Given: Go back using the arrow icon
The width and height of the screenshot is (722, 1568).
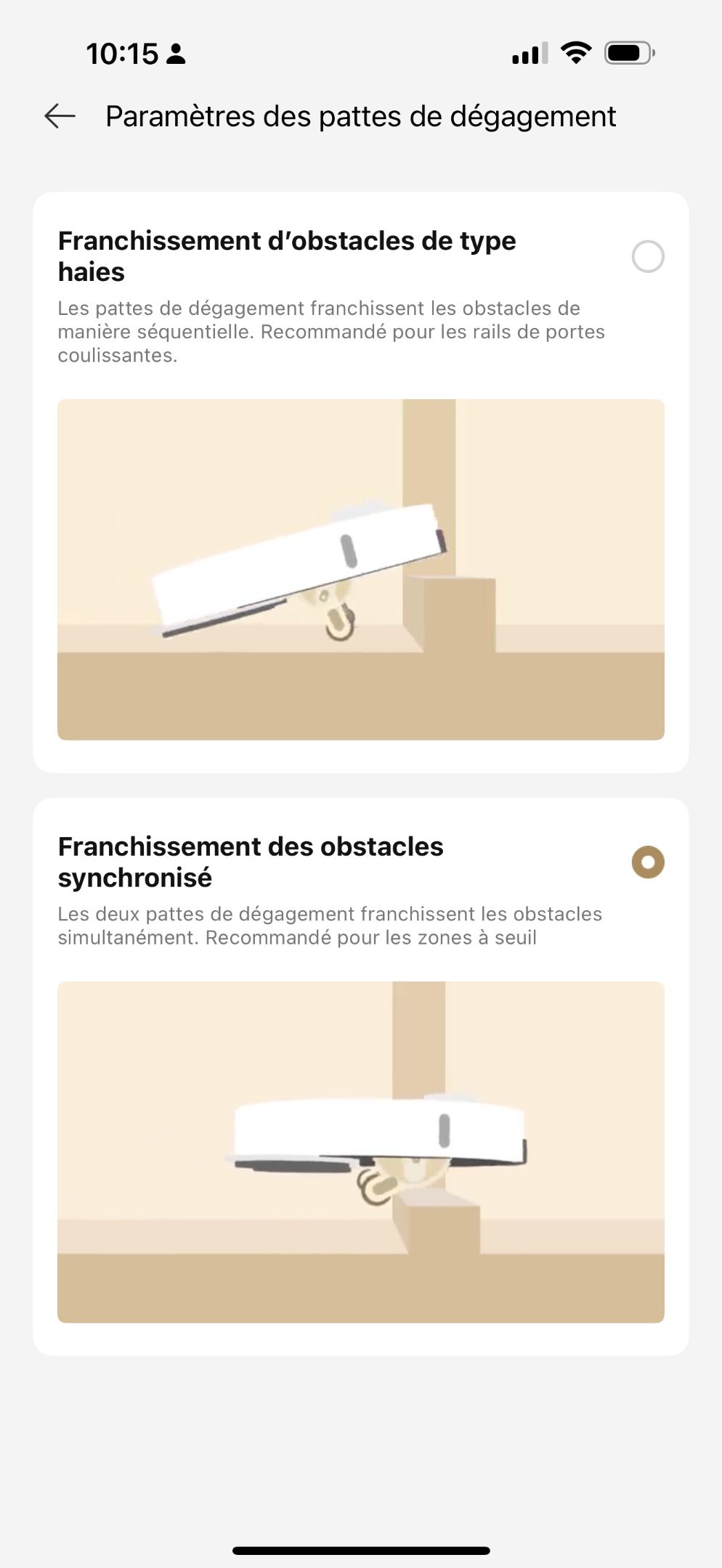Looking at the screenshot, I should click(60, 116).
